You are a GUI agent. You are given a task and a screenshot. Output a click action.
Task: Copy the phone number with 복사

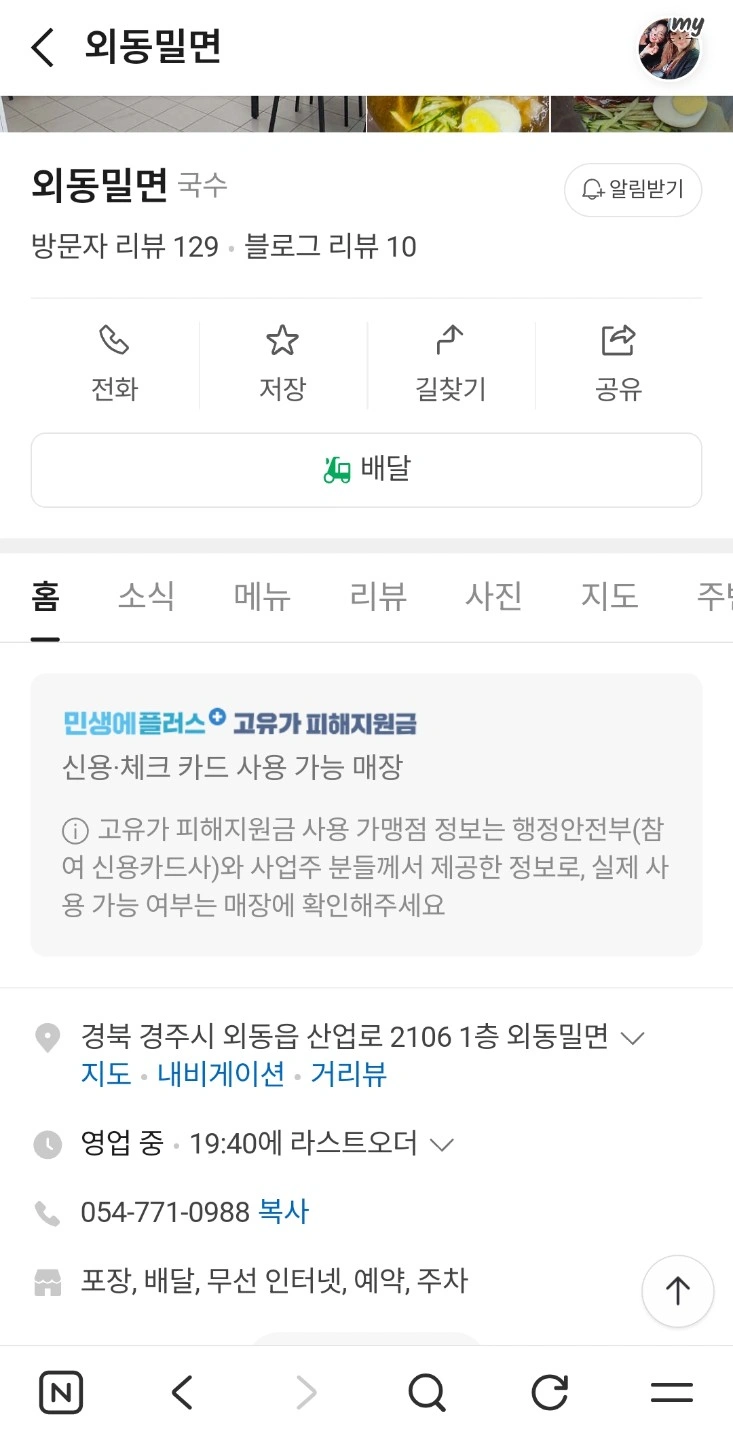click(284, 1212)
